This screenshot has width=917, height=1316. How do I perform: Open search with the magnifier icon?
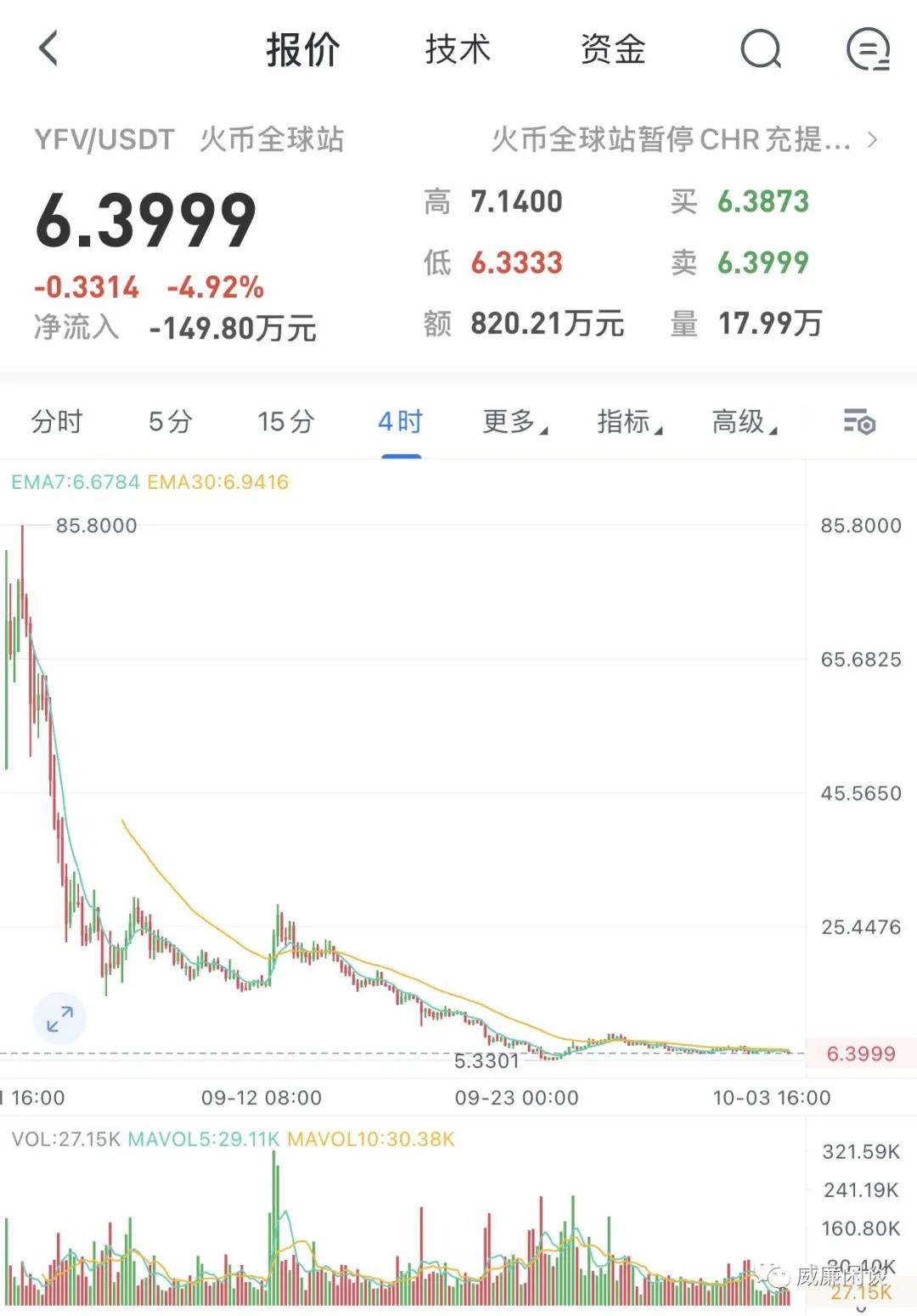761,48
